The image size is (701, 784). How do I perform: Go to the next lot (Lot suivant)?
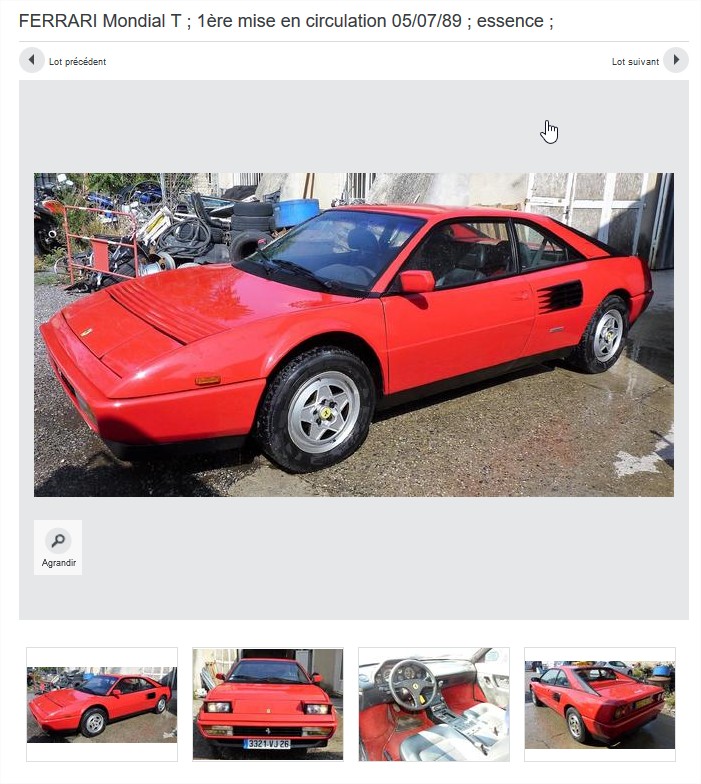click(675, 61)
